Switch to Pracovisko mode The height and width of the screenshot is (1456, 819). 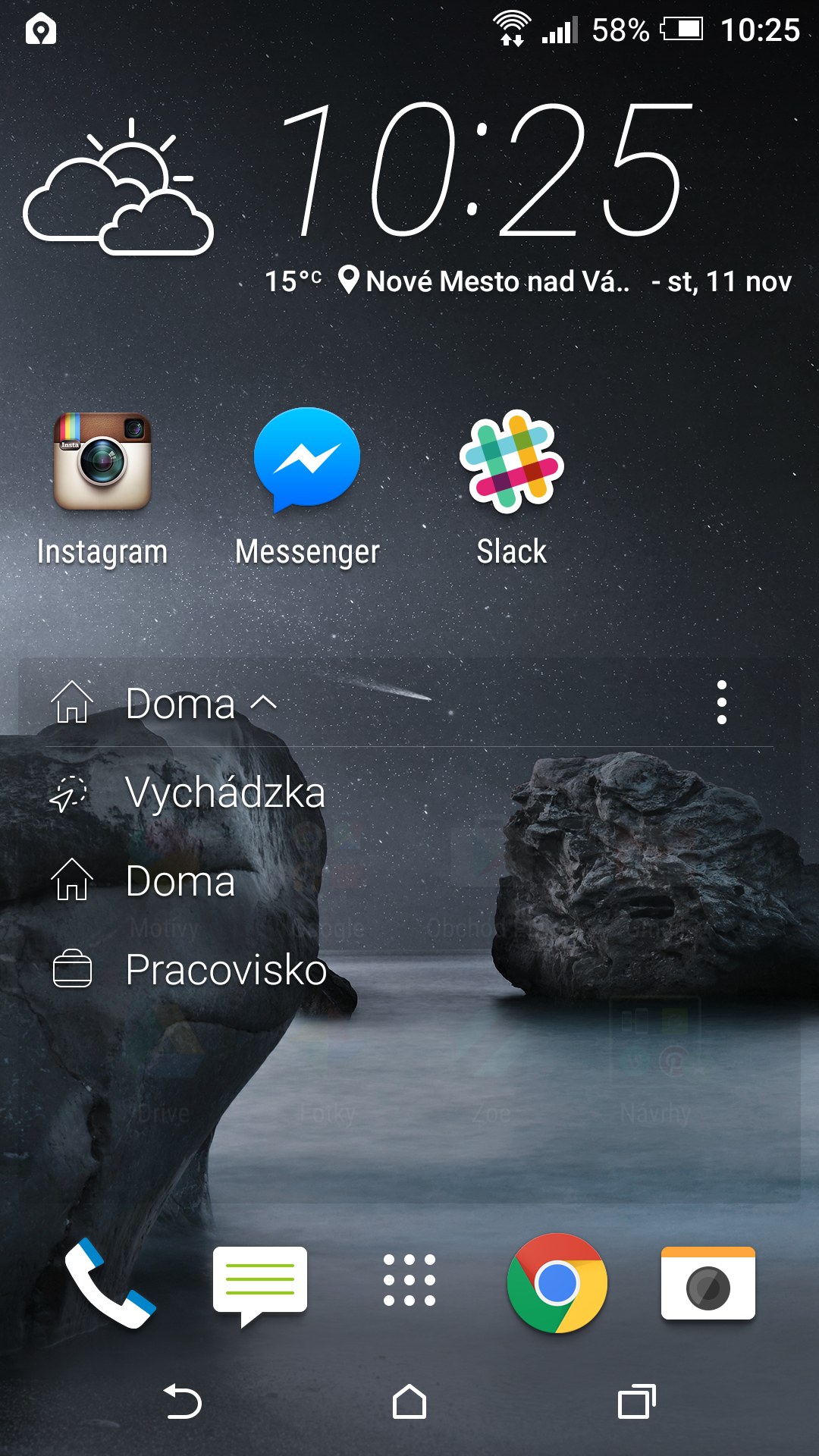click(x=226, y=970)
